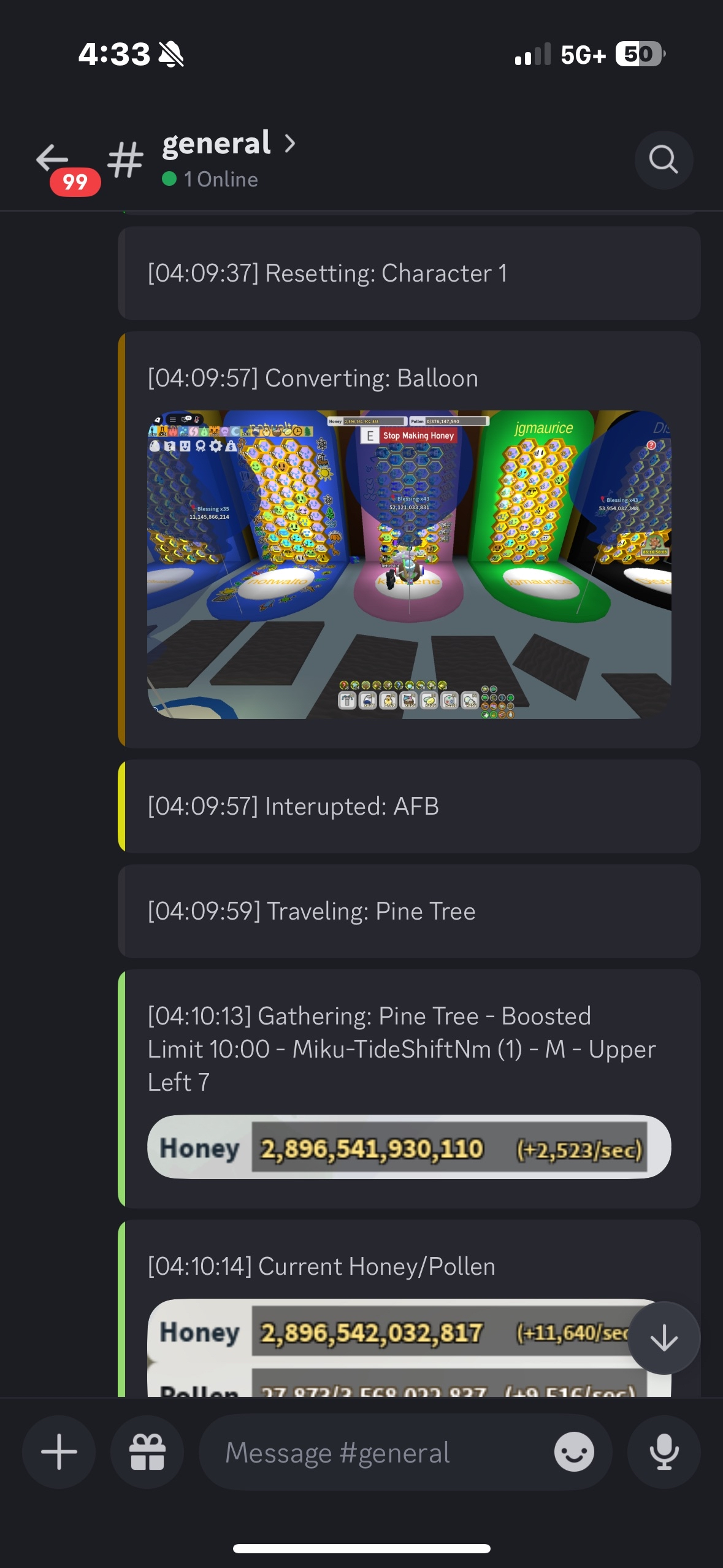This screenshot has height=1568, width=723.
Task: Jump to the latest messages
Action: click(x=664, y=1337)
